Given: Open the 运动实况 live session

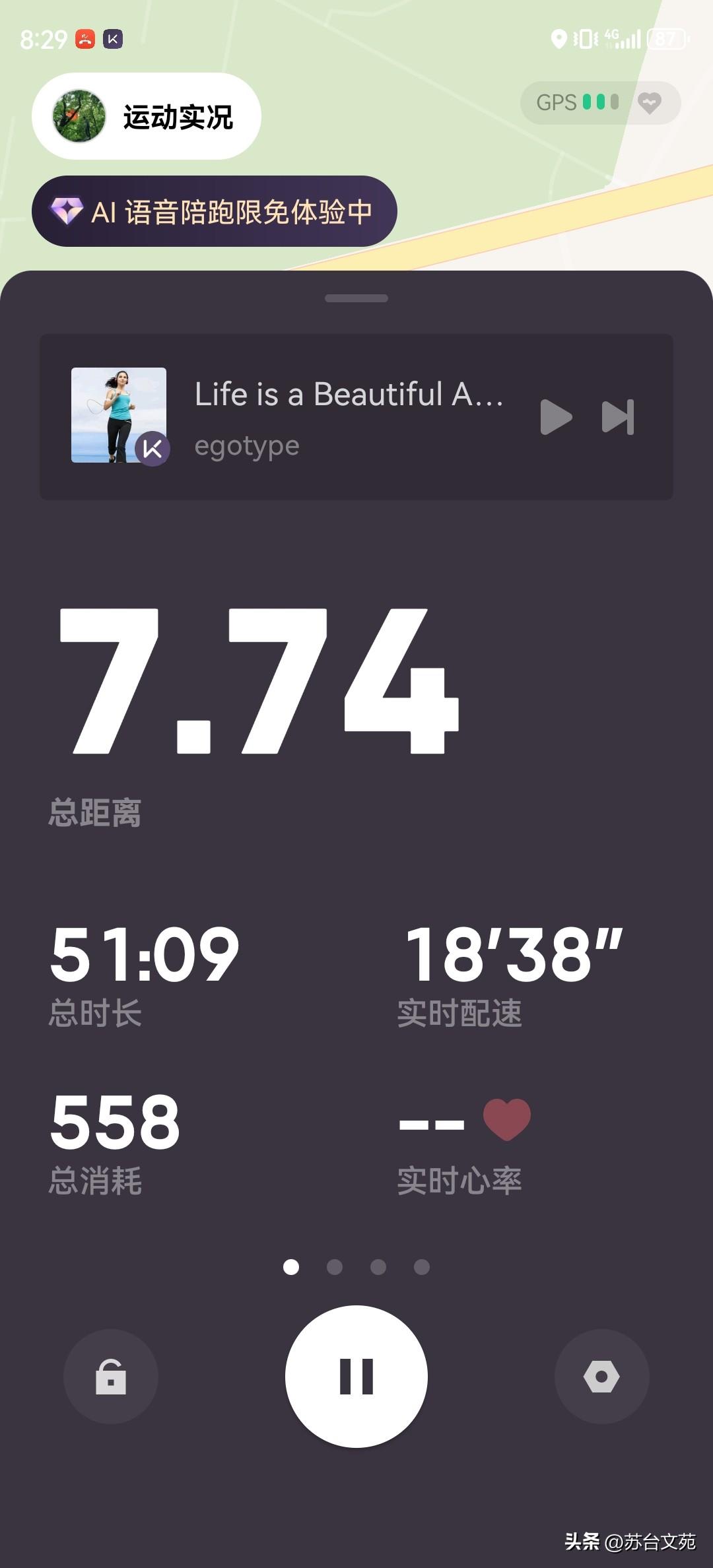Looking at the screenshot, I should click(x=177, y=116).
